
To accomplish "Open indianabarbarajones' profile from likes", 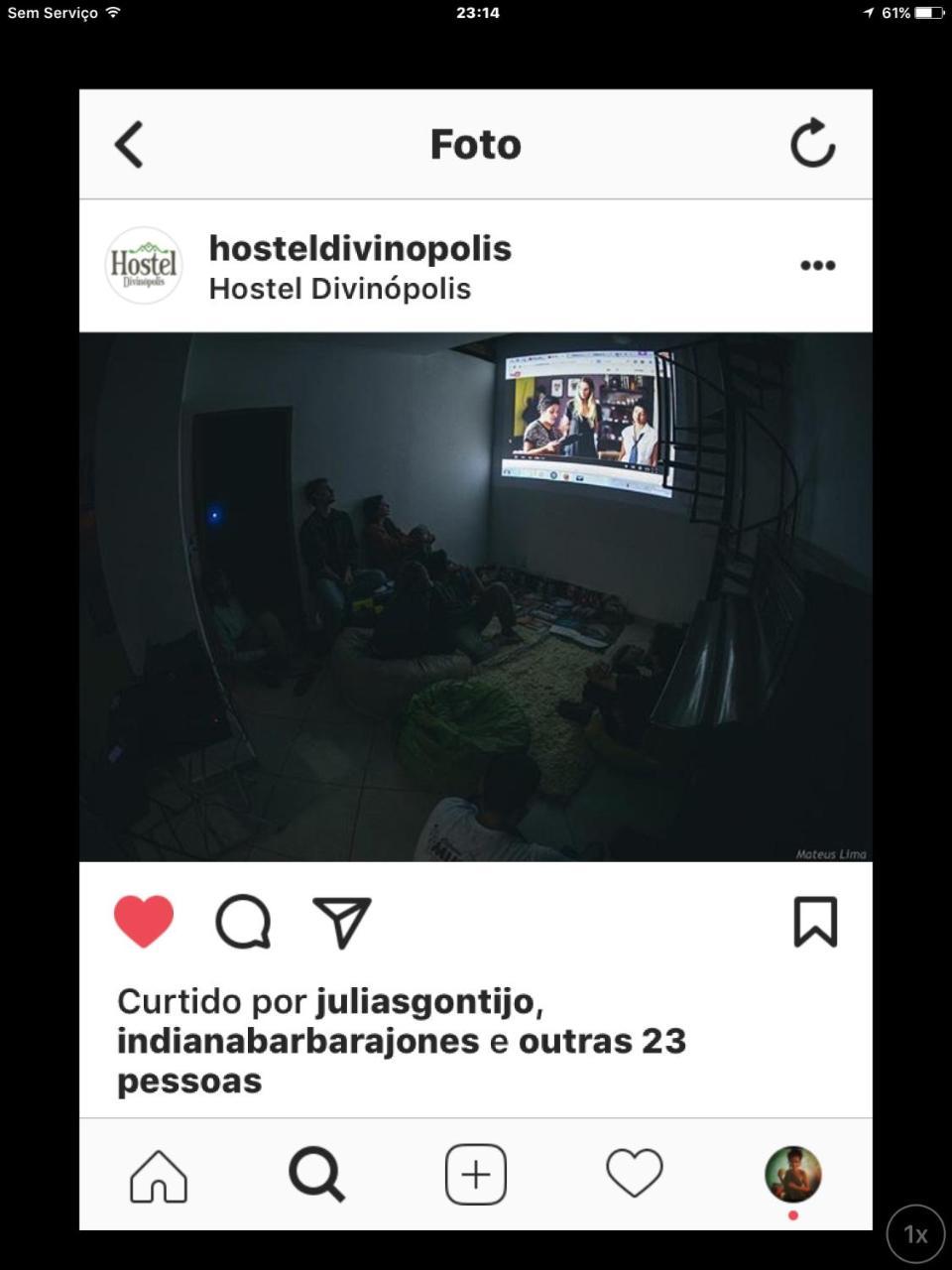I will (x=297, y=1042).
